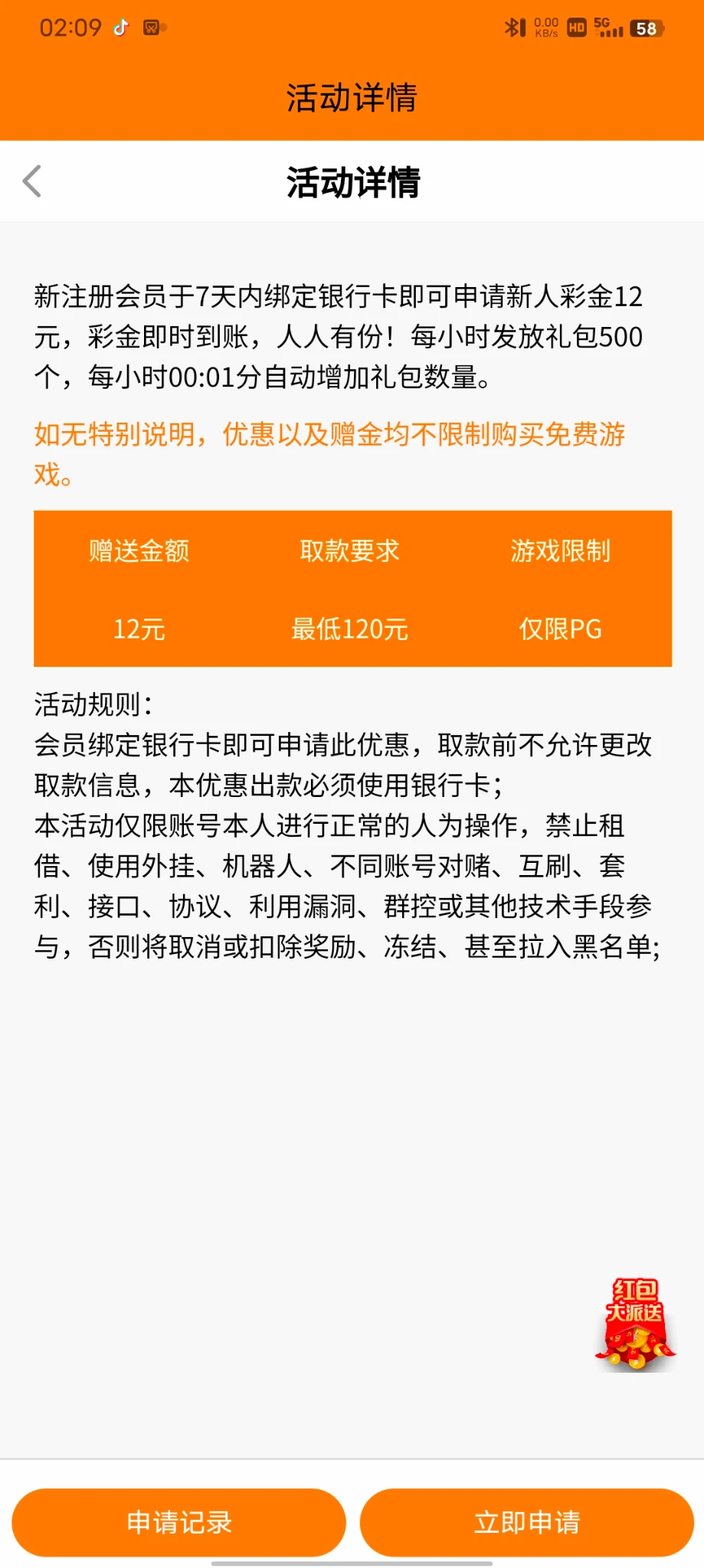
Task: Open the 申请记录 application records
Action: [179, 1522]
